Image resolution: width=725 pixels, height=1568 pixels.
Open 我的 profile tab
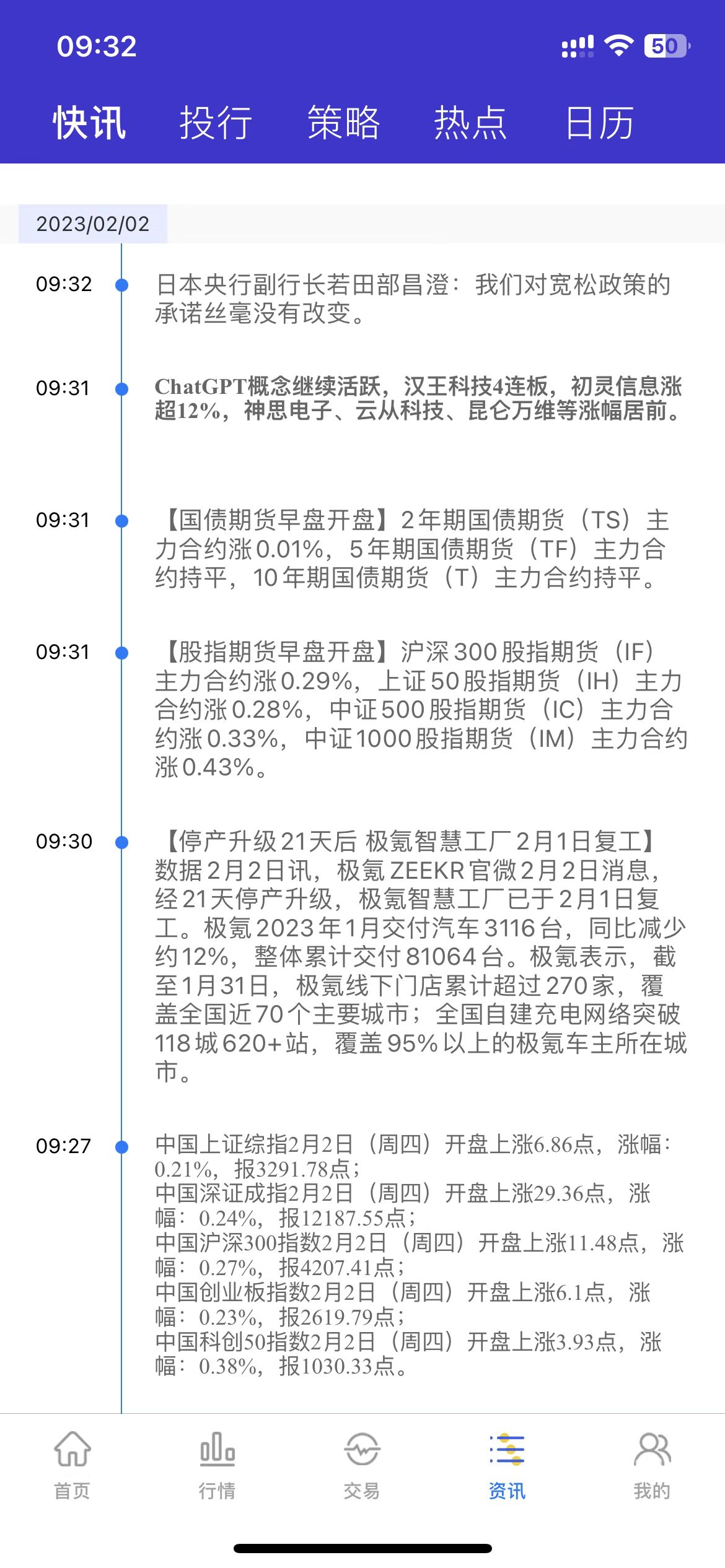pyautogui.click(x=652, y=1465)
